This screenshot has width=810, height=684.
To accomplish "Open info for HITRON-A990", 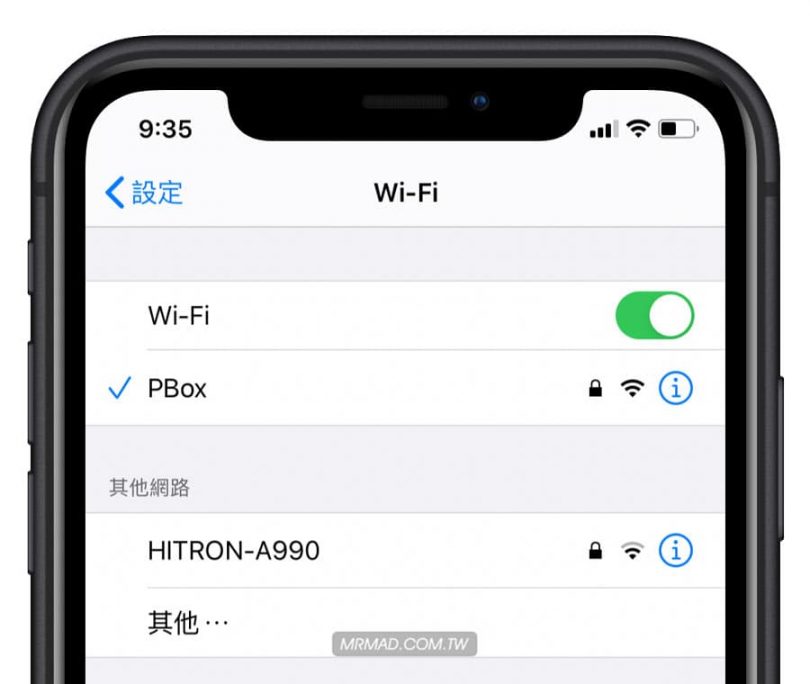I will [x=676, y=551].
